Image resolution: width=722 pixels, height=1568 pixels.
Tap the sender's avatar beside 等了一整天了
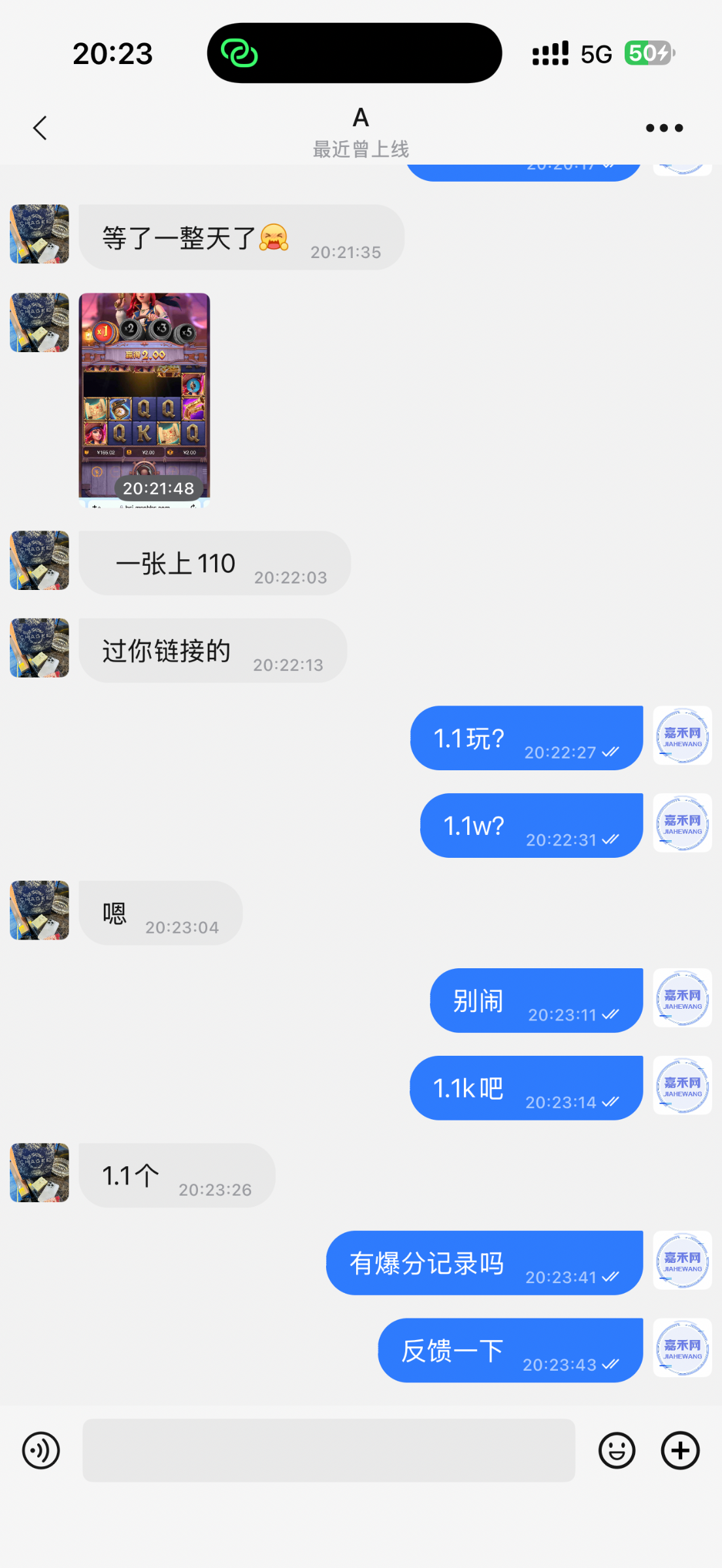pos(40,234)
